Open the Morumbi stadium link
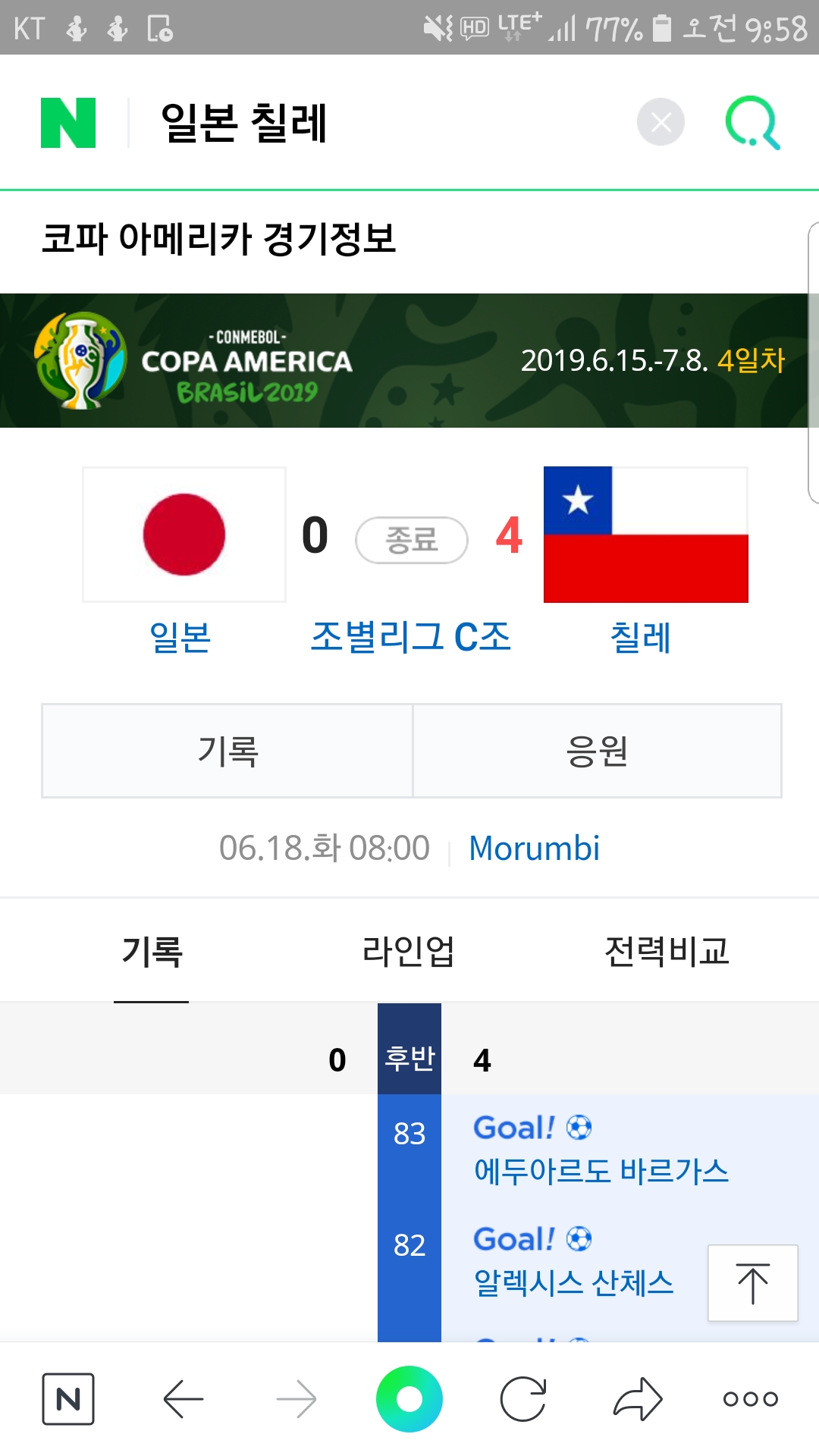Image resolution: width=819 pixels, height=1456 pixels. (x=534, y=848)
